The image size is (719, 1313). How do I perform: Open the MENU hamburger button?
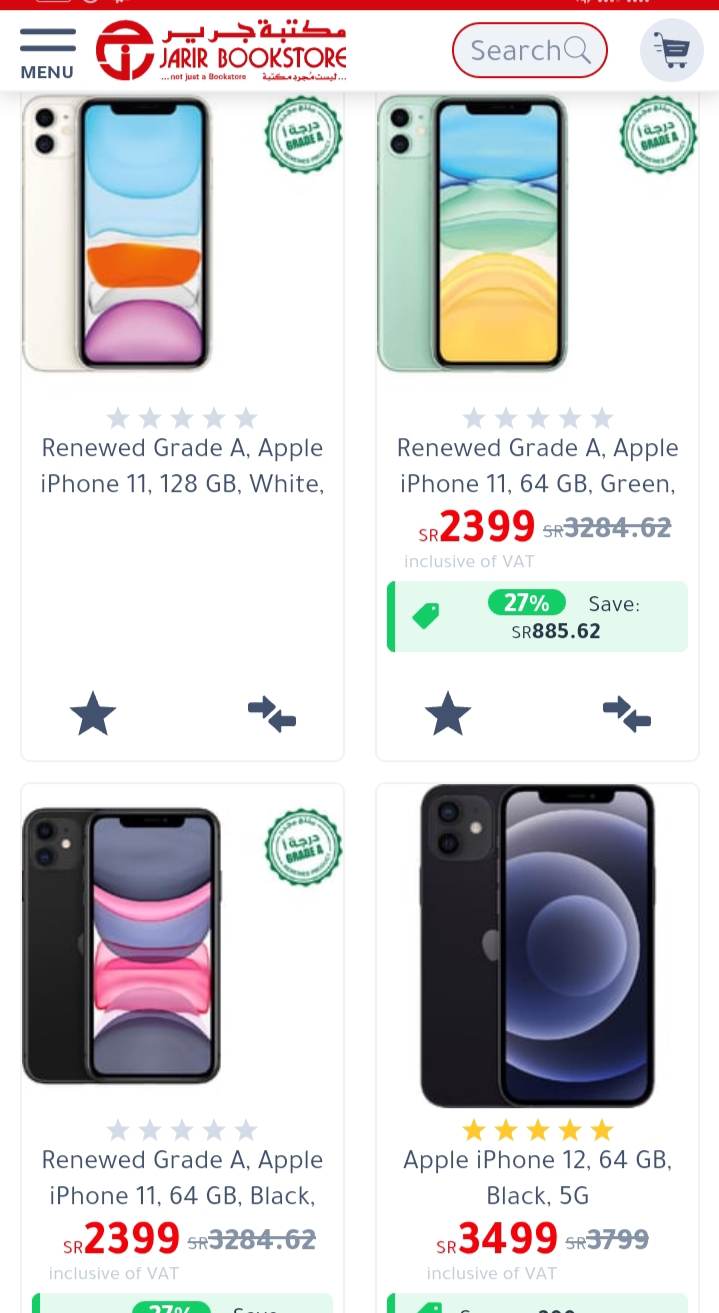click(47, 54)
